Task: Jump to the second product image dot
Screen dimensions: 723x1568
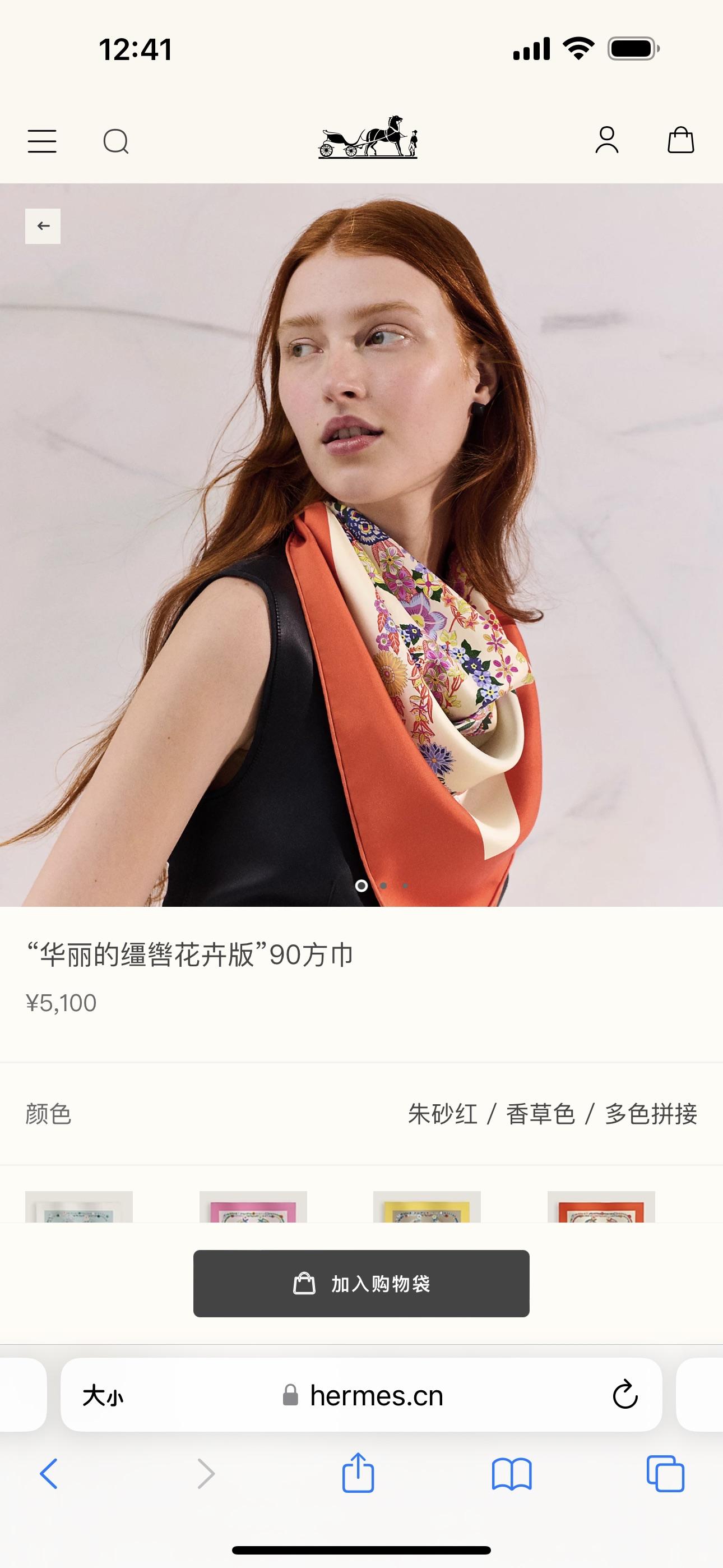Action: 383,886
